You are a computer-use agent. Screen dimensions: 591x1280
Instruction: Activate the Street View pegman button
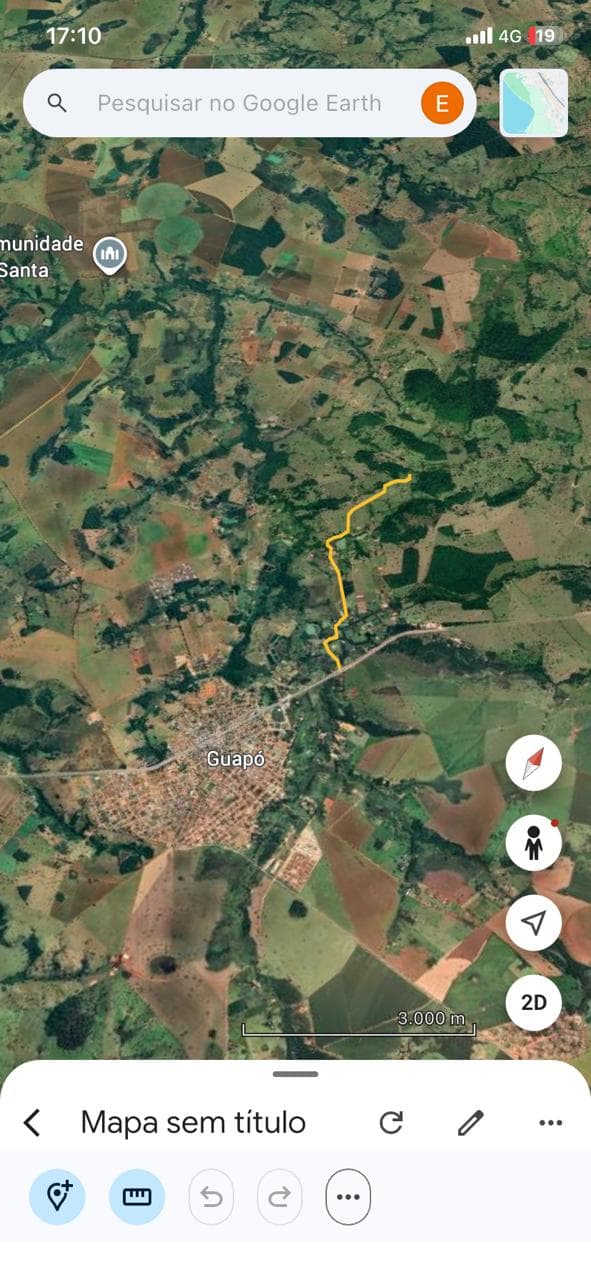pyautogui.click(x=534, y=843)
